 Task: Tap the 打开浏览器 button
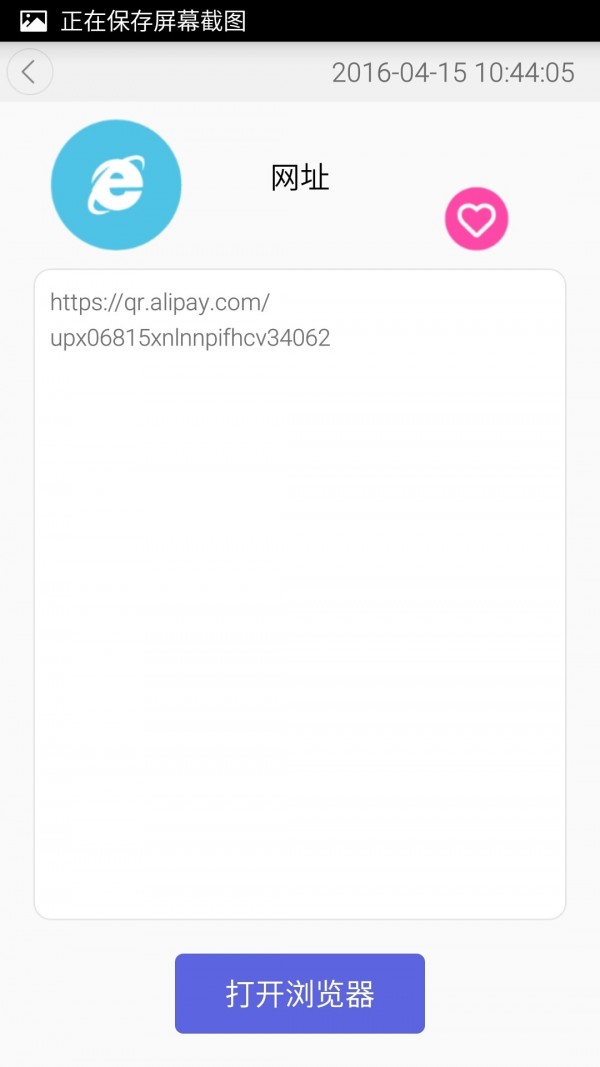click(x=300, y=993)
